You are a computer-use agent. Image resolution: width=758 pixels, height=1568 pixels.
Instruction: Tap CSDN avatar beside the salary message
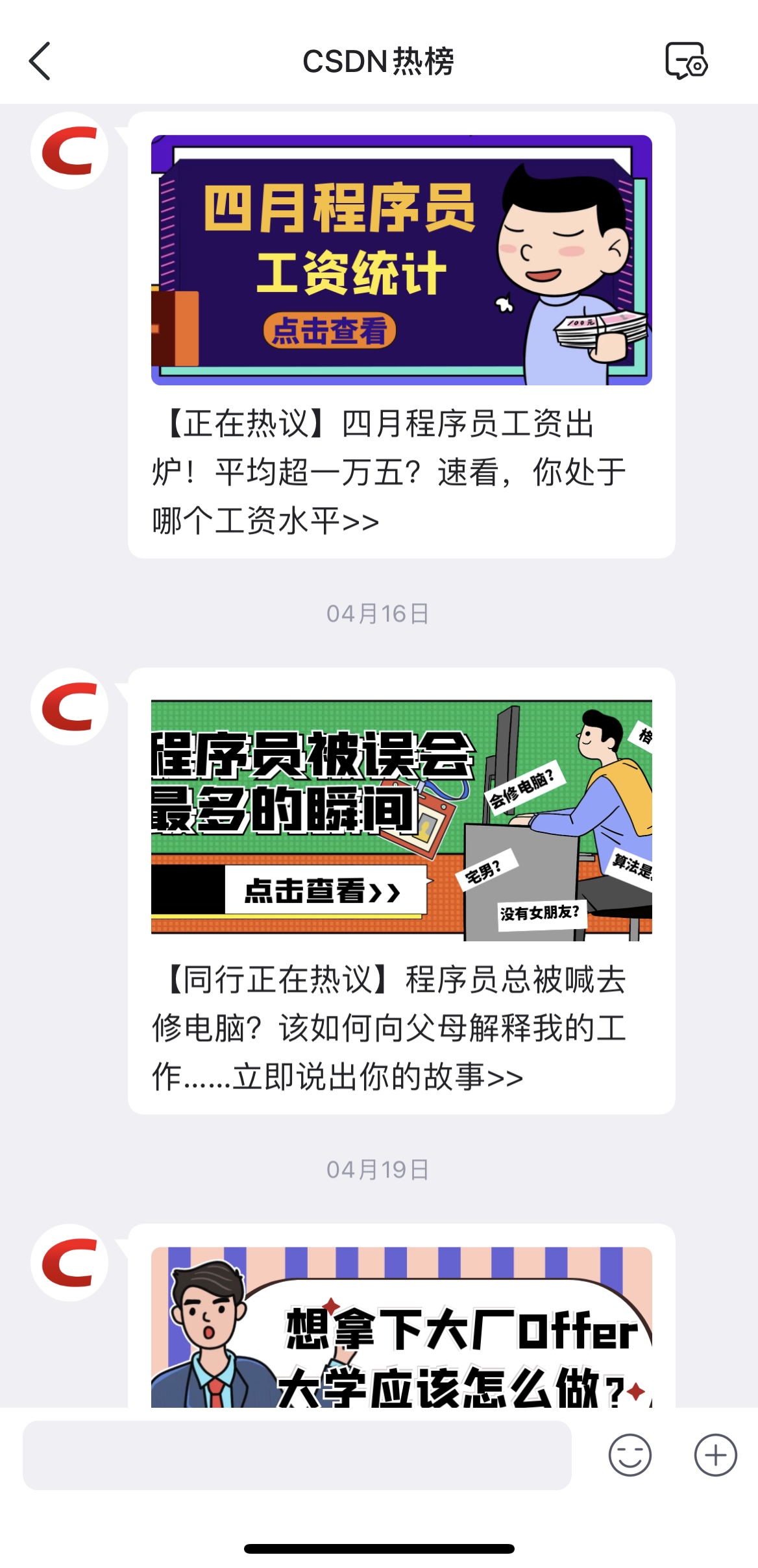(69, 151)
